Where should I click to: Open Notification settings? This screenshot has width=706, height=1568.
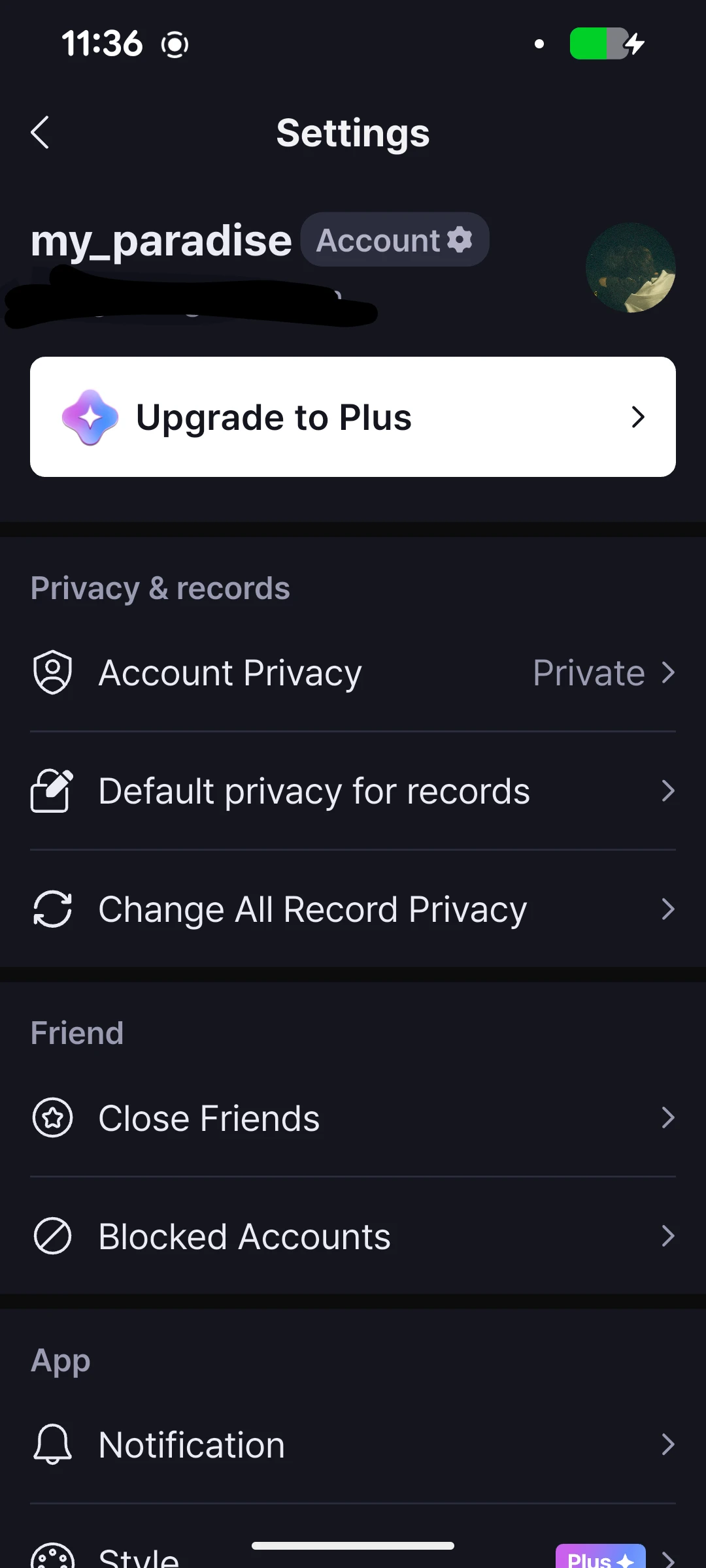353,1445
